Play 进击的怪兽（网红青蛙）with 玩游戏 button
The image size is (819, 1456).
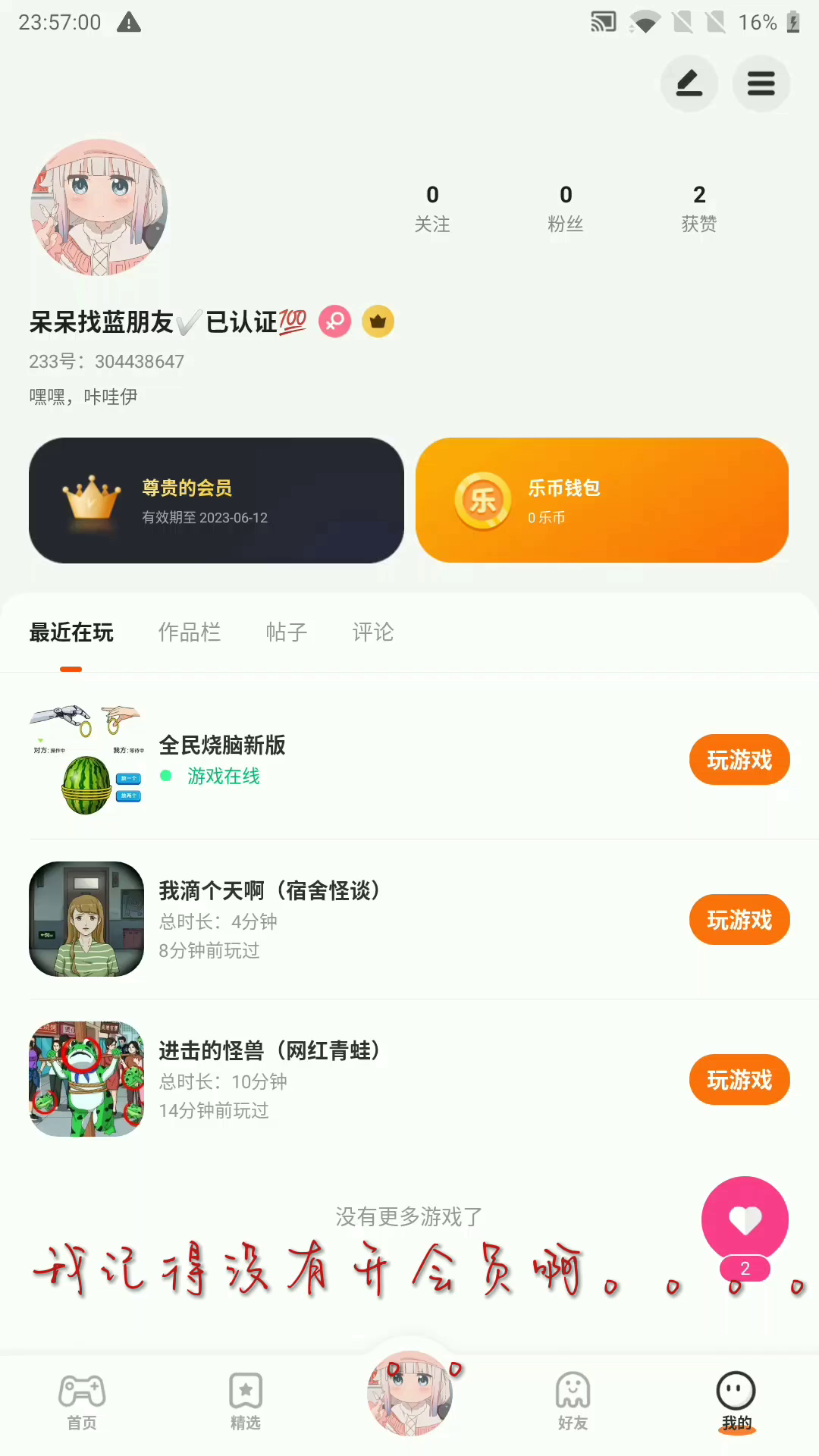pos(739,1080)
